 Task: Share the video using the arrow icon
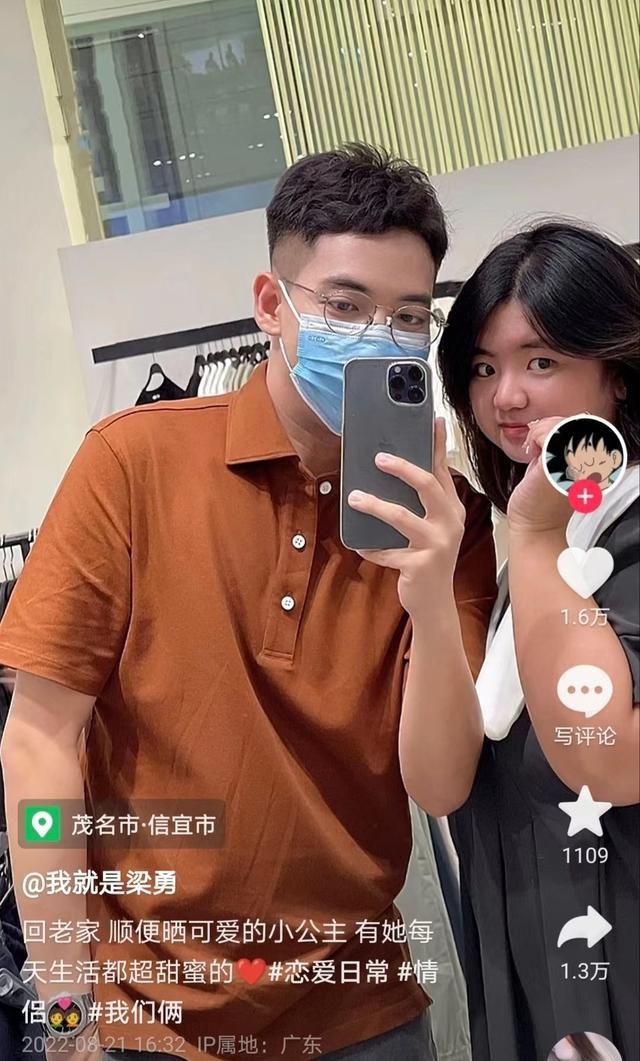[585, 929]
